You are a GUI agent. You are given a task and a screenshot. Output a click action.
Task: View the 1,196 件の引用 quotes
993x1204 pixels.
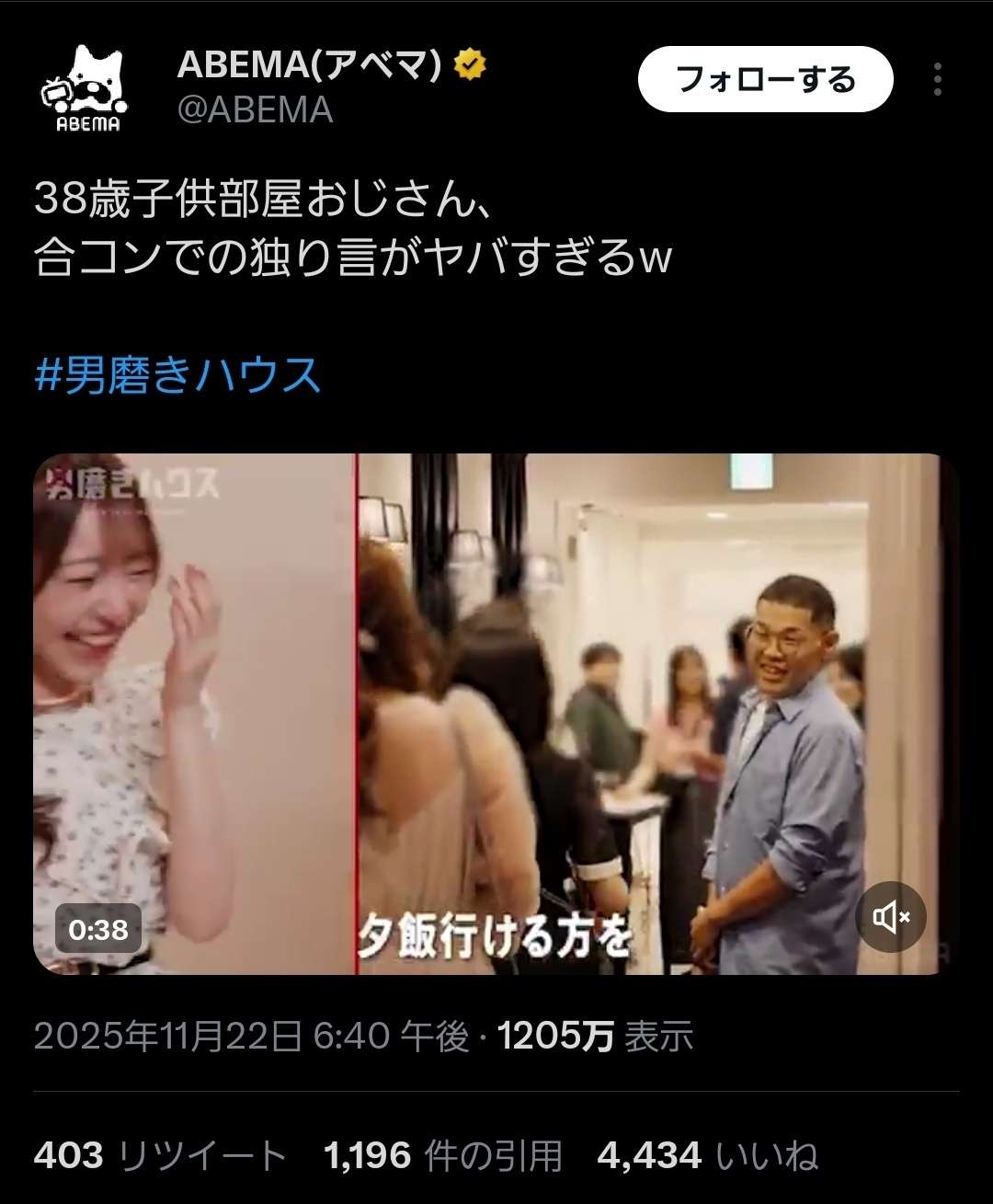pyautogui.click(x=442, y=1155)
